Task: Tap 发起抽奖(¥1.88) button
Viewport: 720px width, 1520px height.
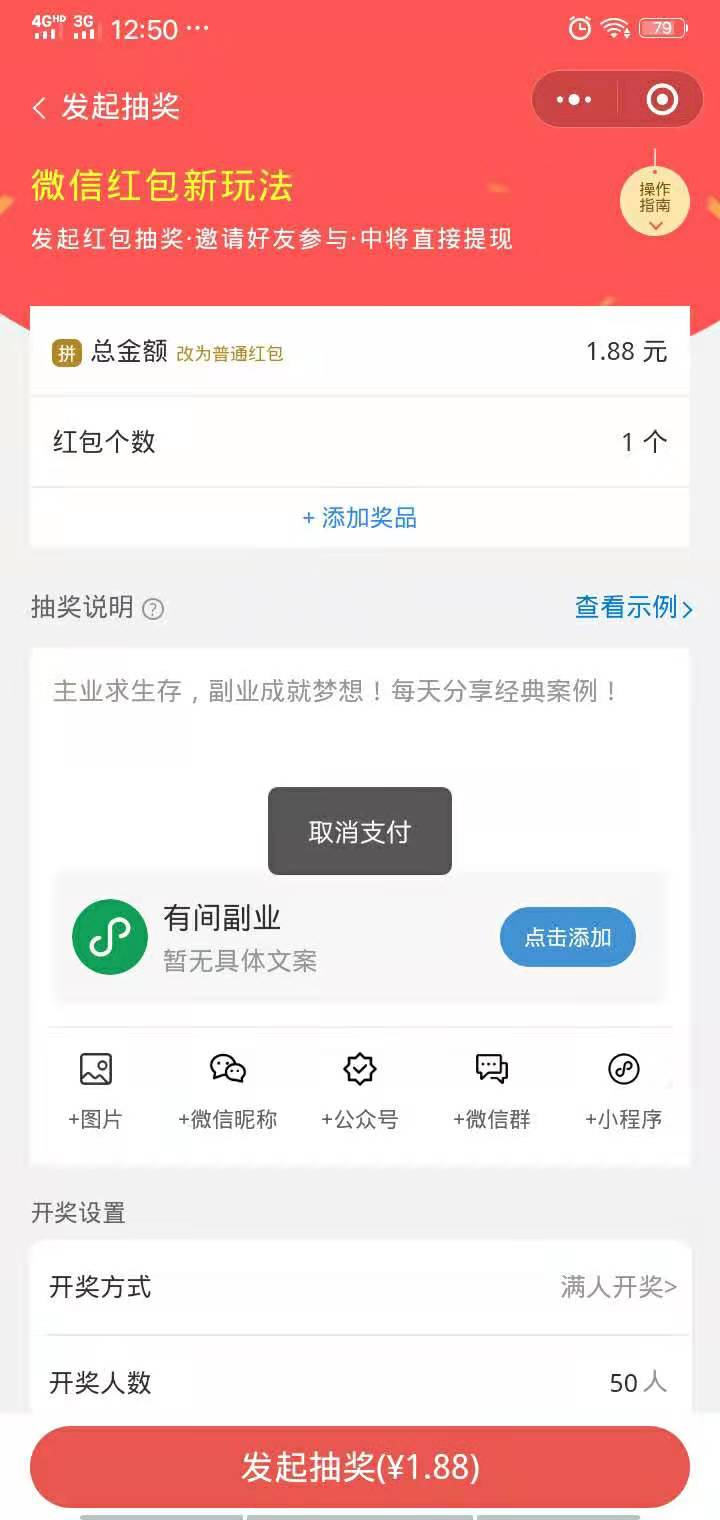Action: 360,1467
